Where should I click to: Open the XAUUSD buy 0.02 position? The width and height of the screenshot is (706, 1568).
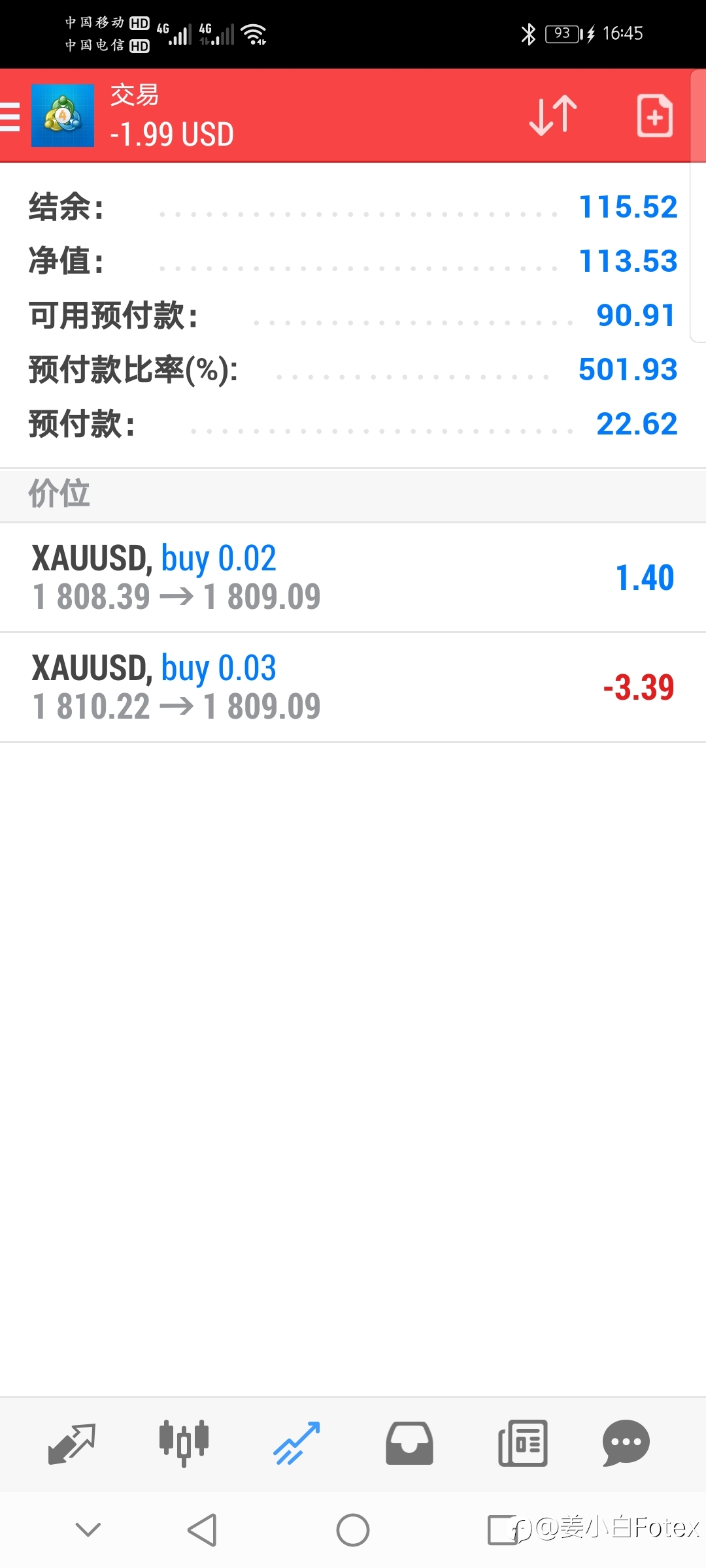coord(353,578)
